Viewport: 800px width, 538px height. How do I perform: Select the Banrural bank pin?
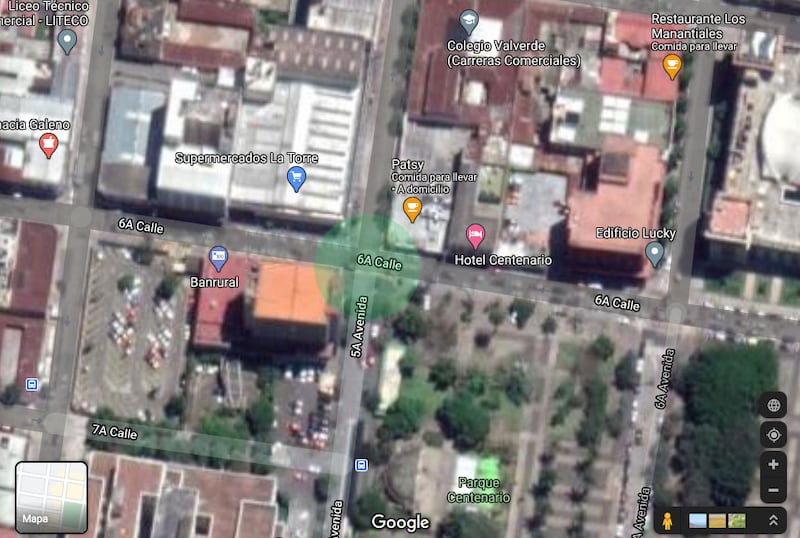coord(218,259)
